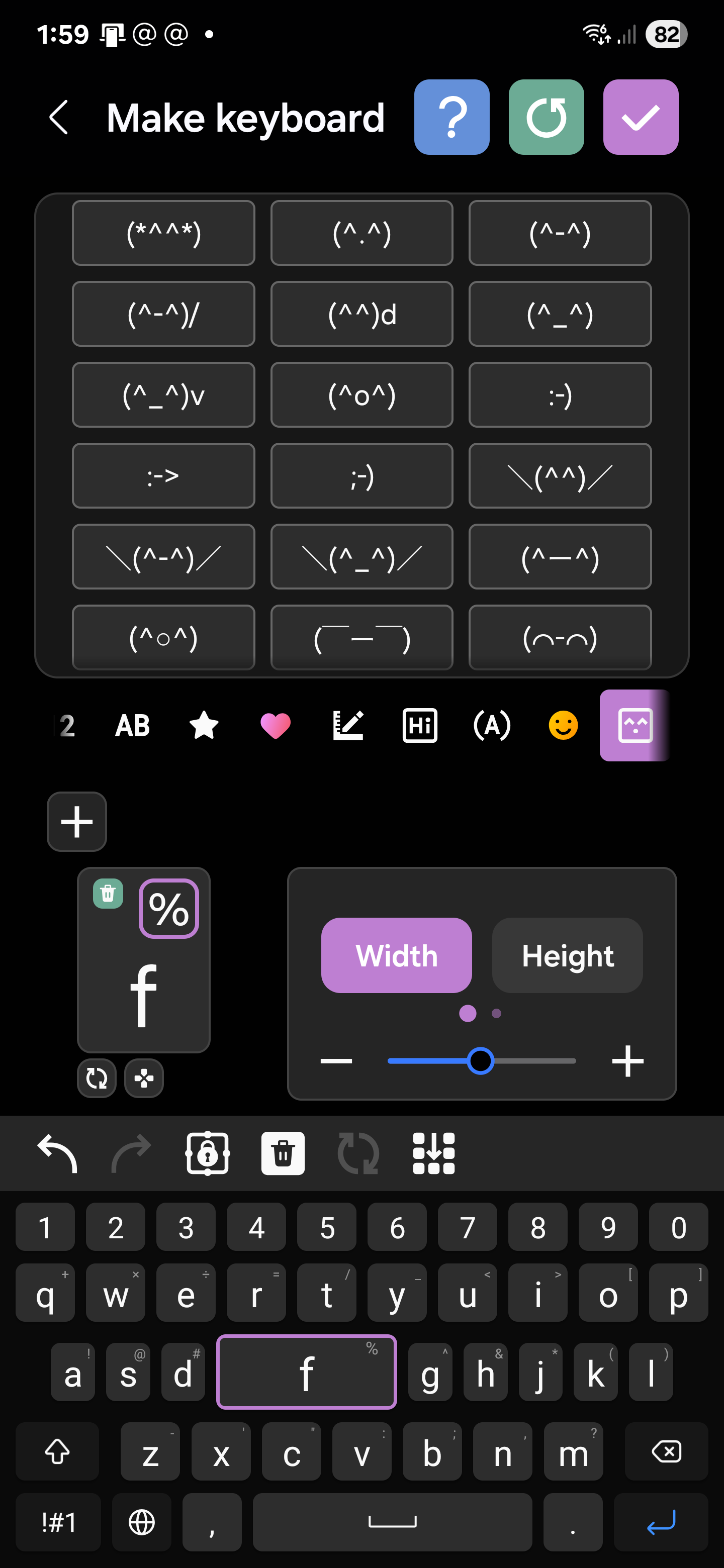Pick the :-) emoticon
The image size is (724, 1568).
560,395
